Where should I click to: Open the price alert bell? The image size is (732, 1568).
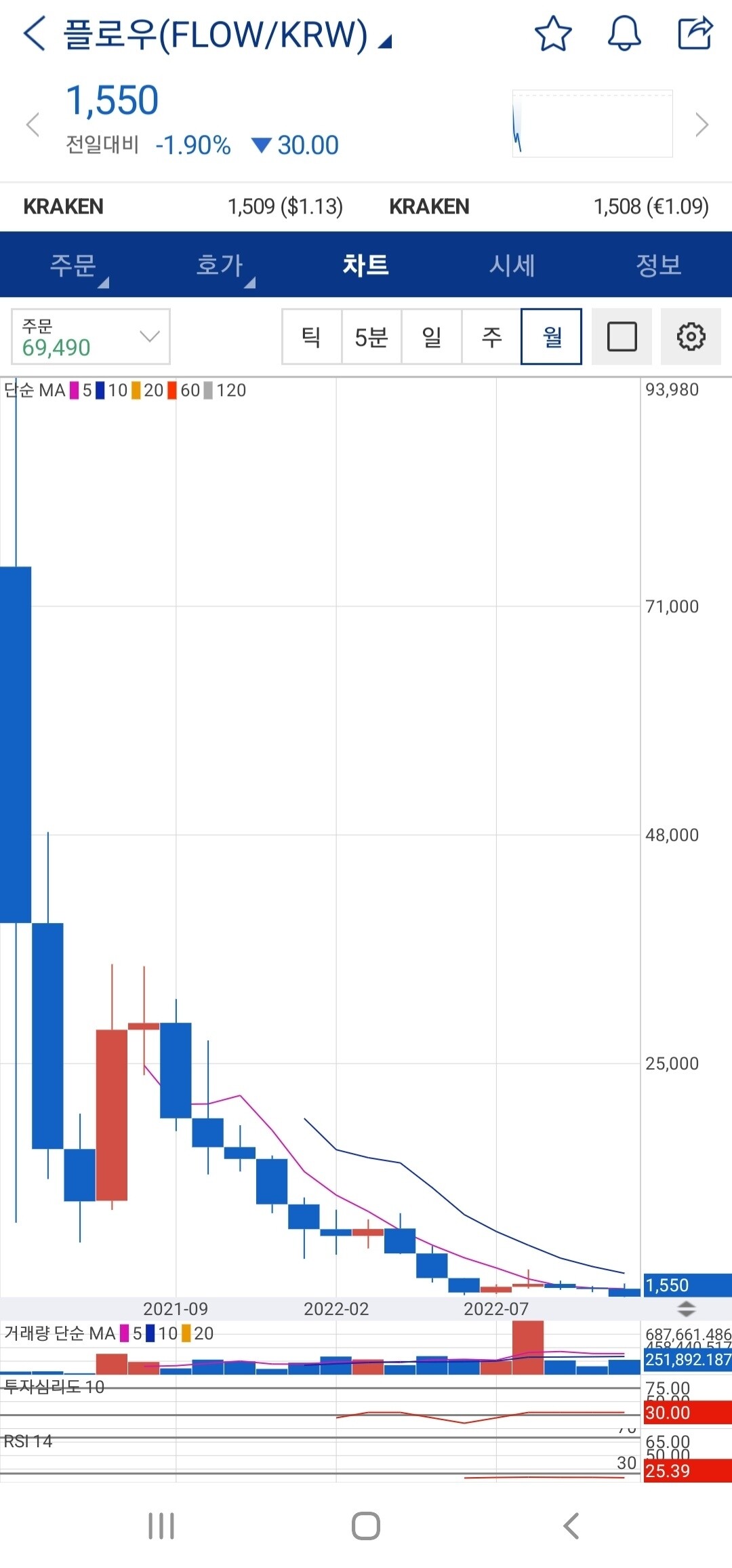tap(624, 34)
